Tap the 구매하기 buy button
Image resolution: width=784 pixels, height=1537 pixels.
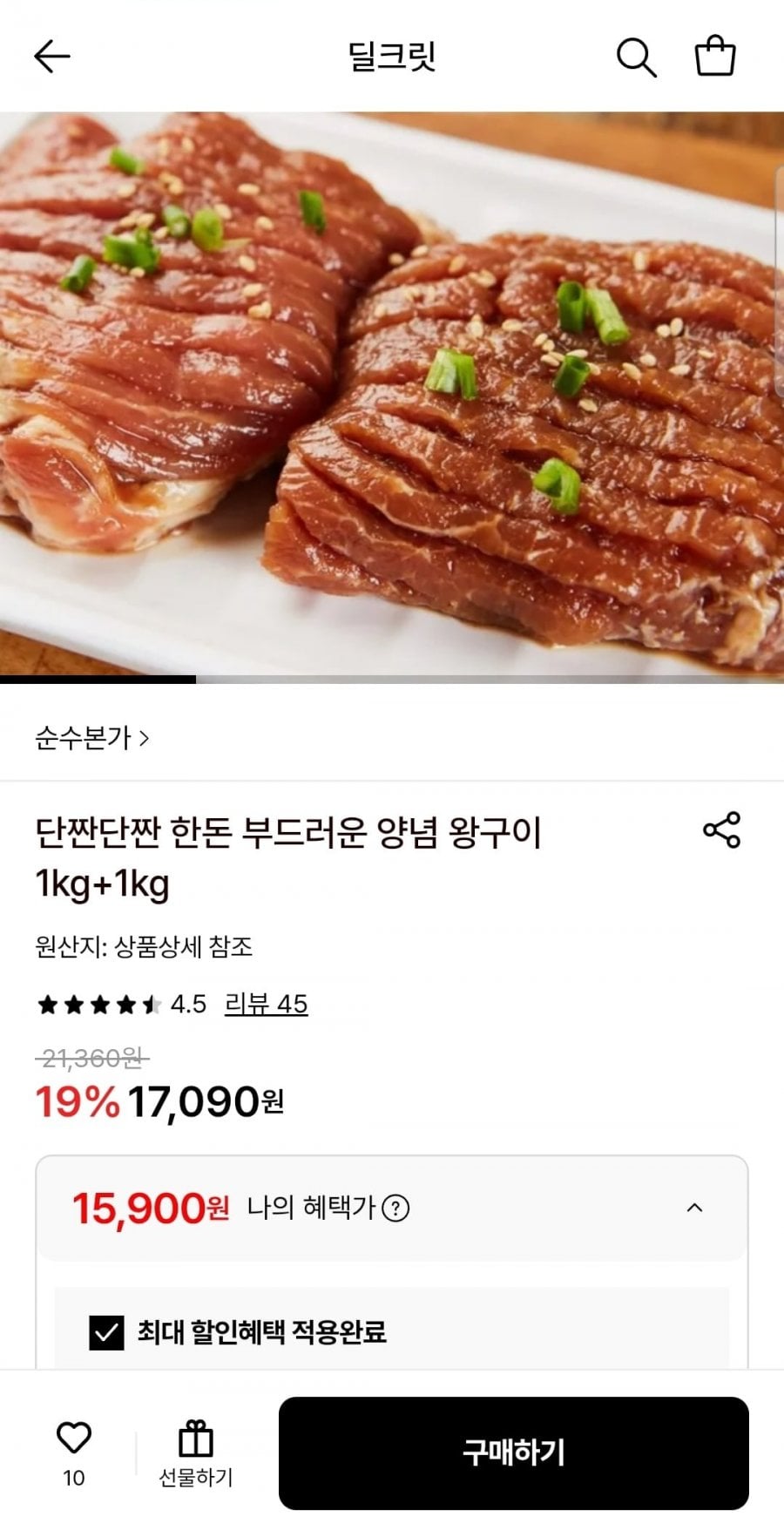pyautogui.click(x=513, y=1452)
